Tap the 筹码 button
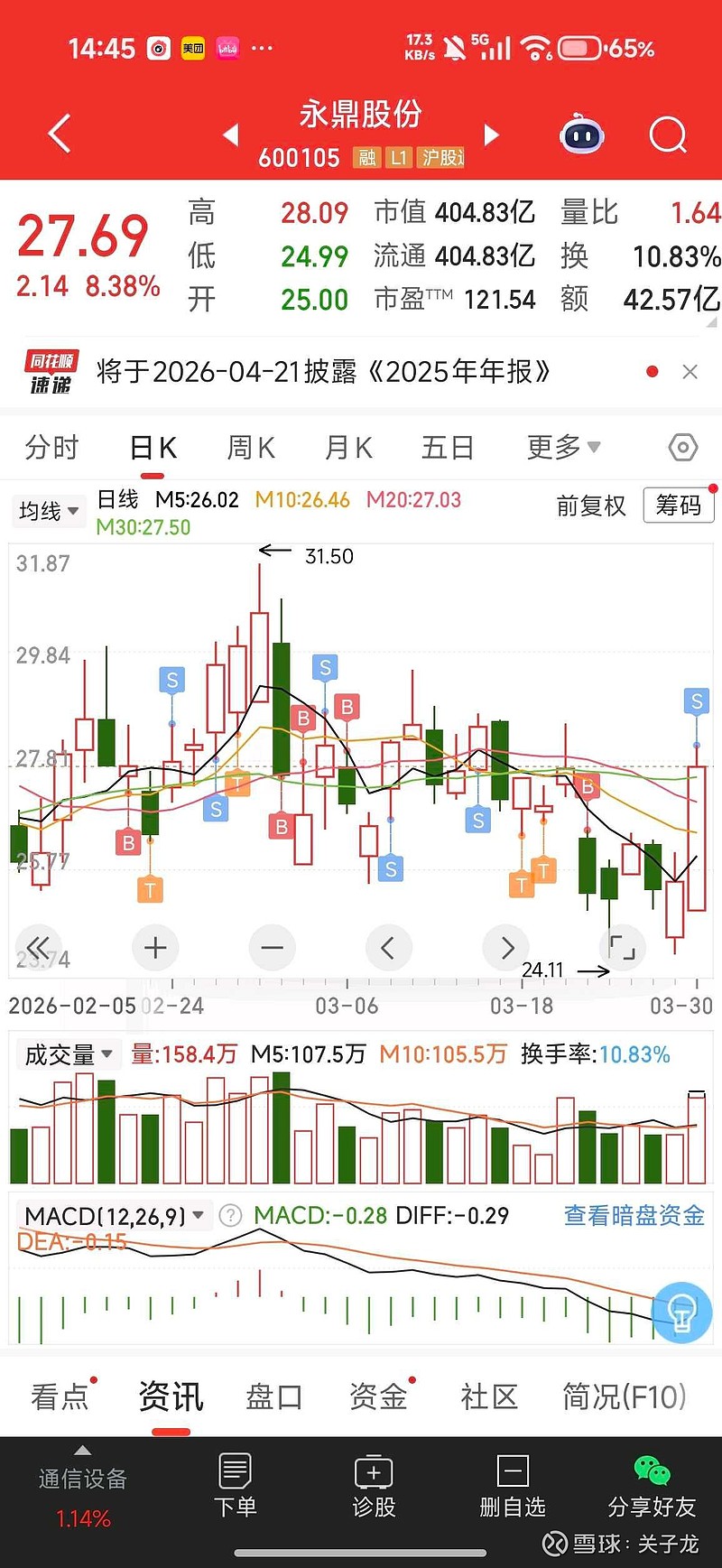Image resolution: width=722 pixels, height=1568 pixels. coord(678,506)
